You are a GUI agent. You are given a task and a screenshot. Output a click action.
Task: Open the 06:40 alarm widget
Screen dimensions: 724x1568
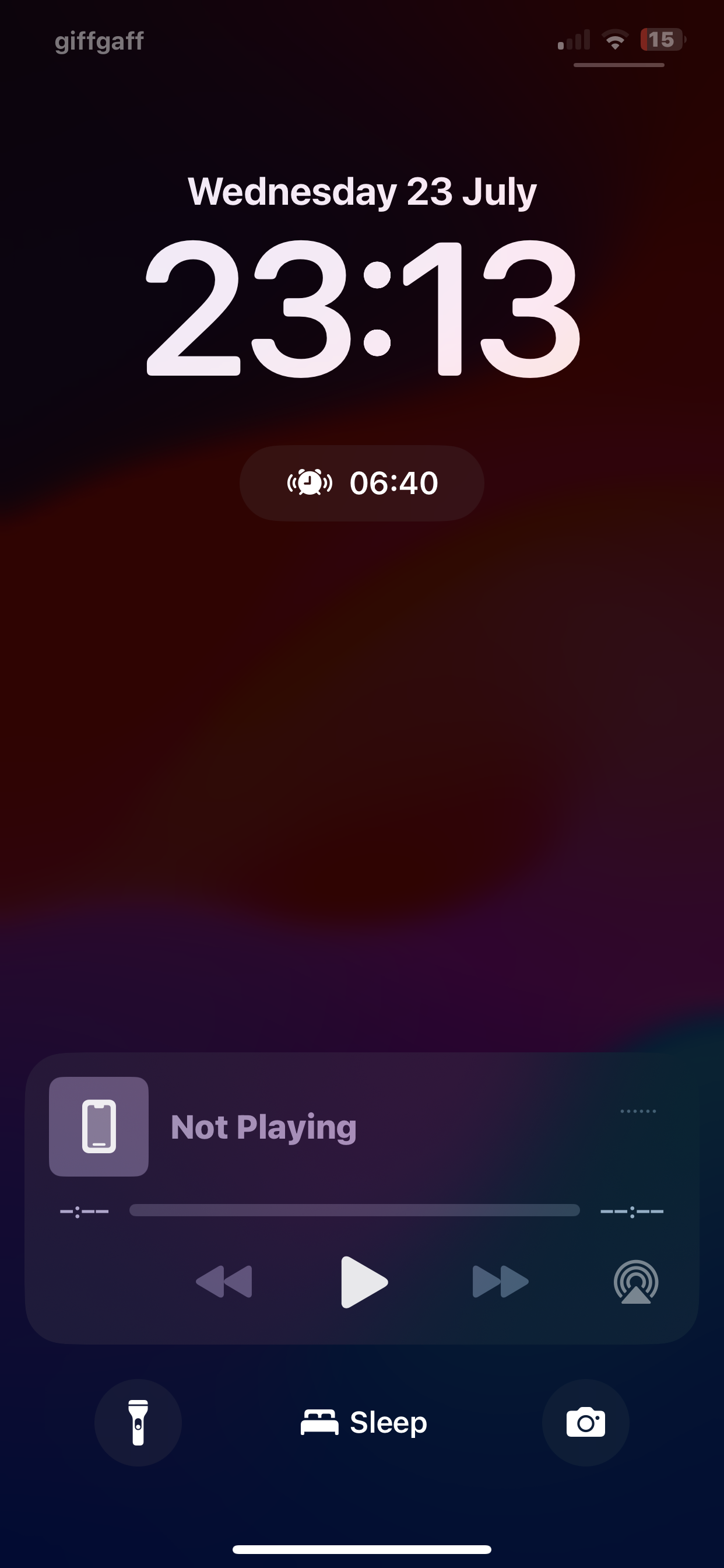362,482
